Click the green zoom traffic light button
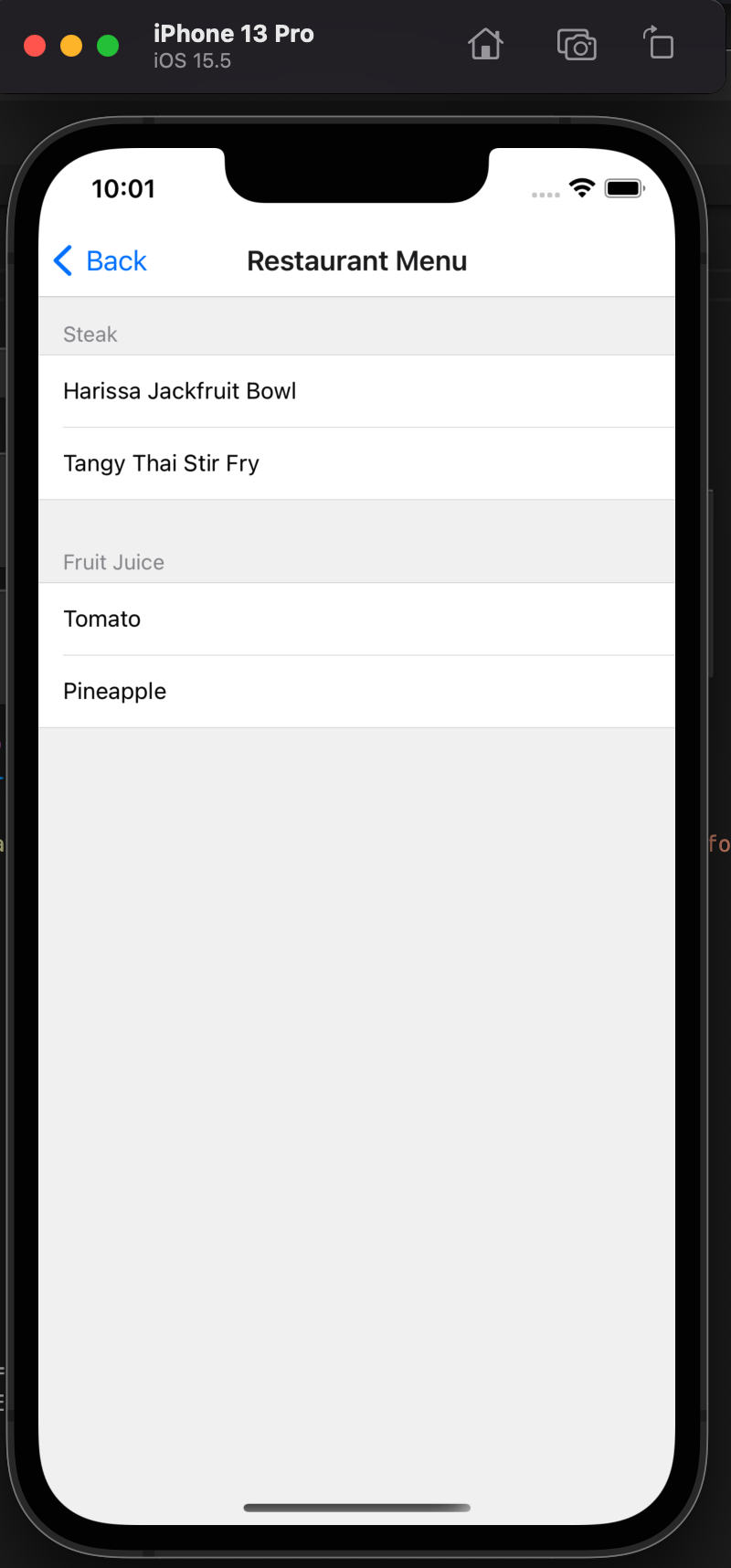 108,45
